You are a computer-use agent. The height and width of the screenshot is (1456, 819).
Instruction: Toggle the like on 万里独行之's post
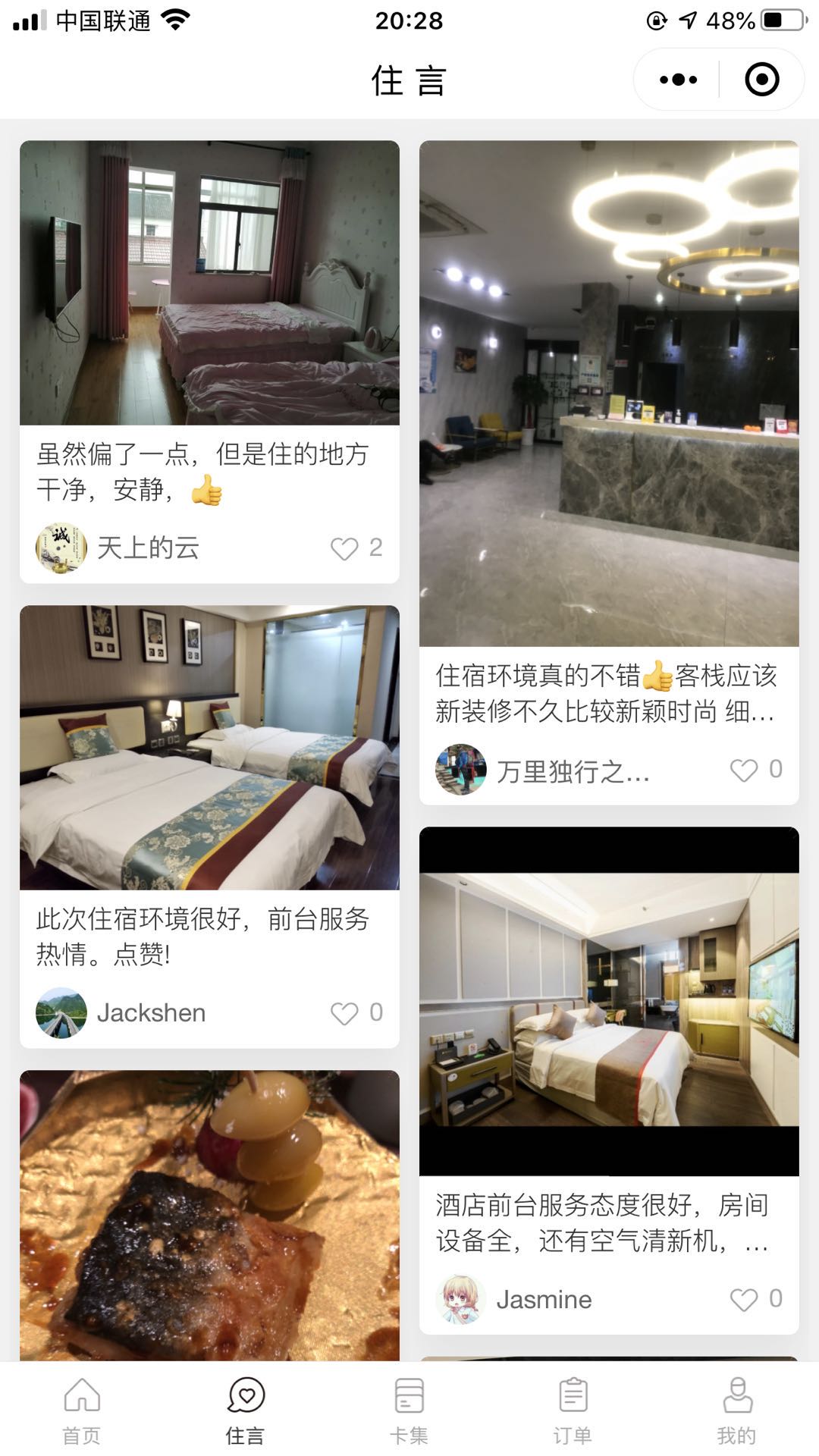point(743,770)
